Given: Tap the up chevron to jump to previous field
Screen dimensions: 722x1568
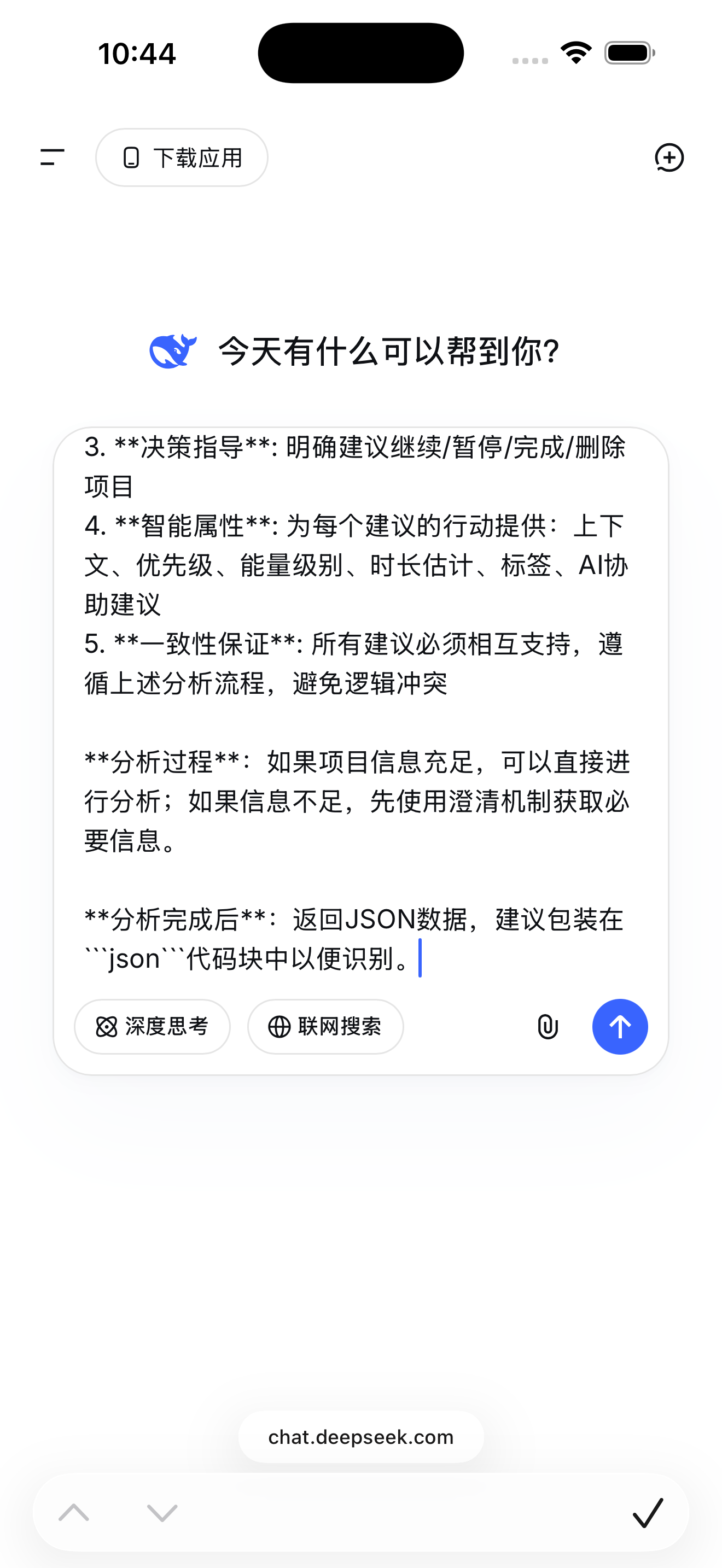Looking at the screenshot, I should (74, 1514).
